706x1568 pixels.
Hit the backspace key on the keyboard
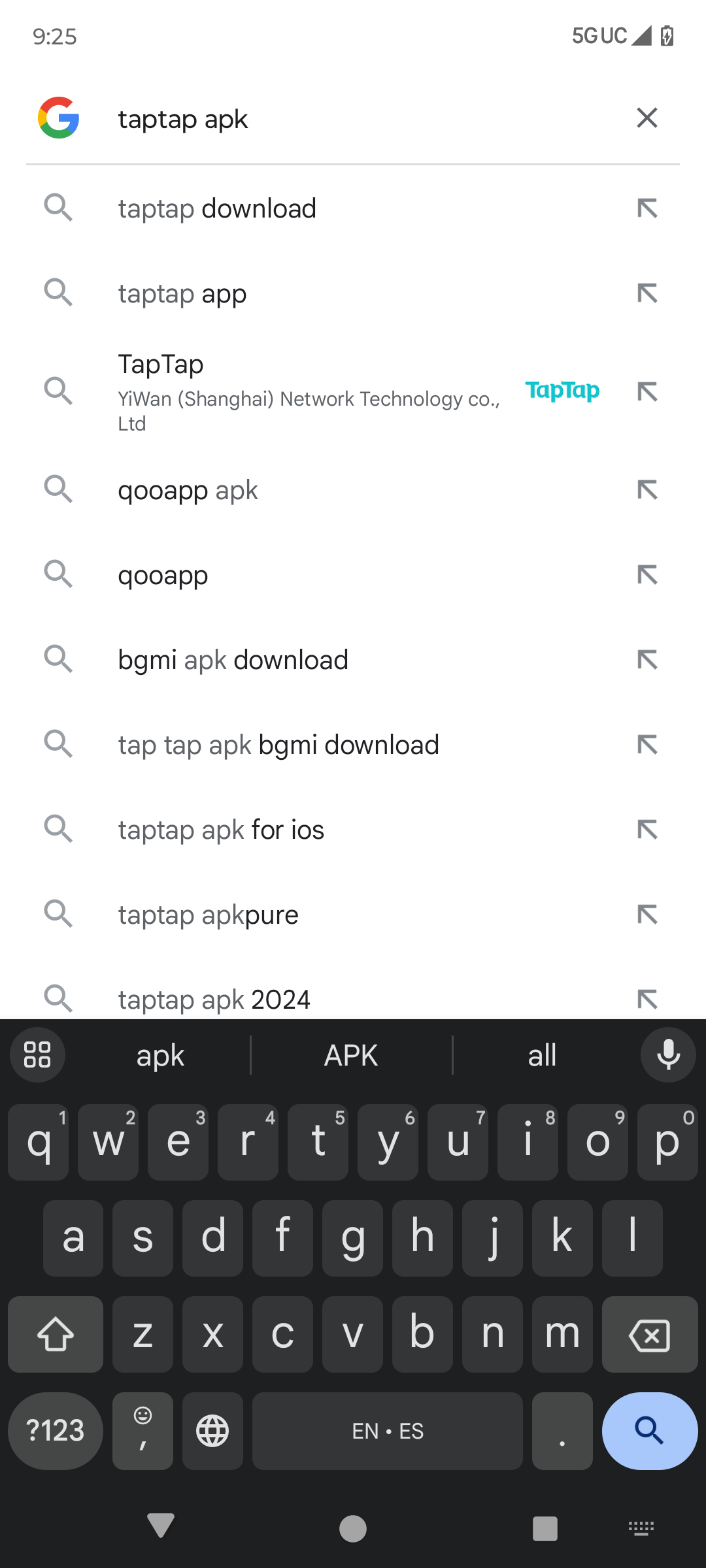click(649, 1335)
